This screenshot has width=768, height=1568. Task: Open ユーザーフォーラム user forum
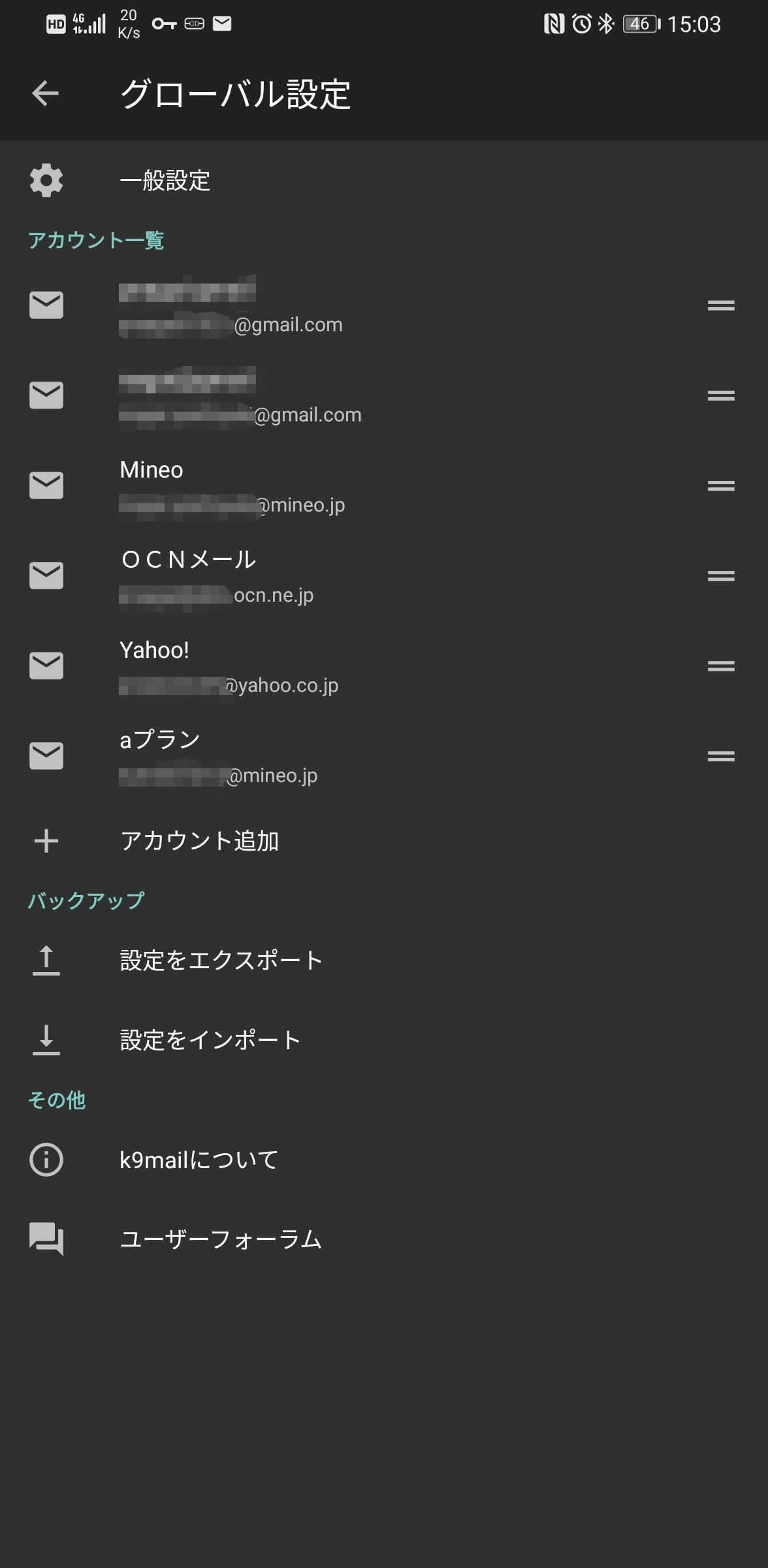pyautogui.click(x=221, y=1239)
